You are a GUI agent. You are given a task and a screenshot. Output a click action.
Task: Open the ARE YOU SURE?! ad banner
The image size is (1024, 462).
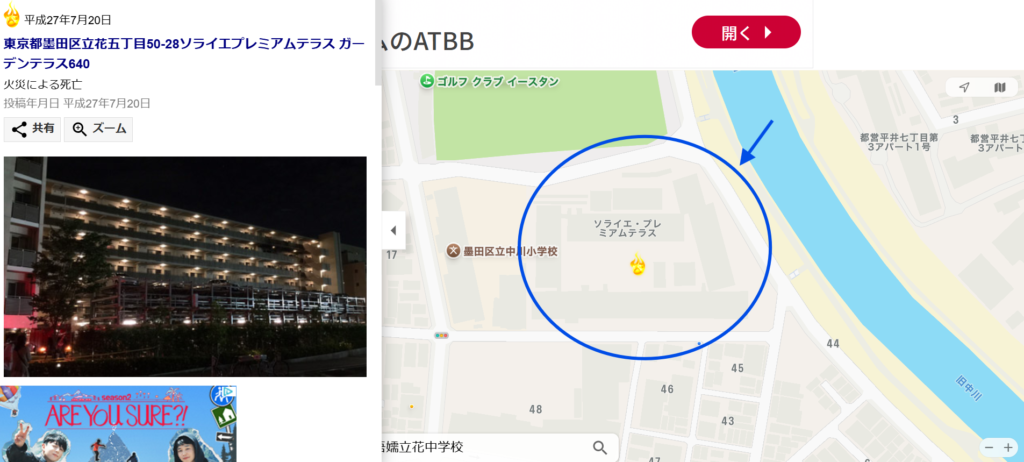118,424
